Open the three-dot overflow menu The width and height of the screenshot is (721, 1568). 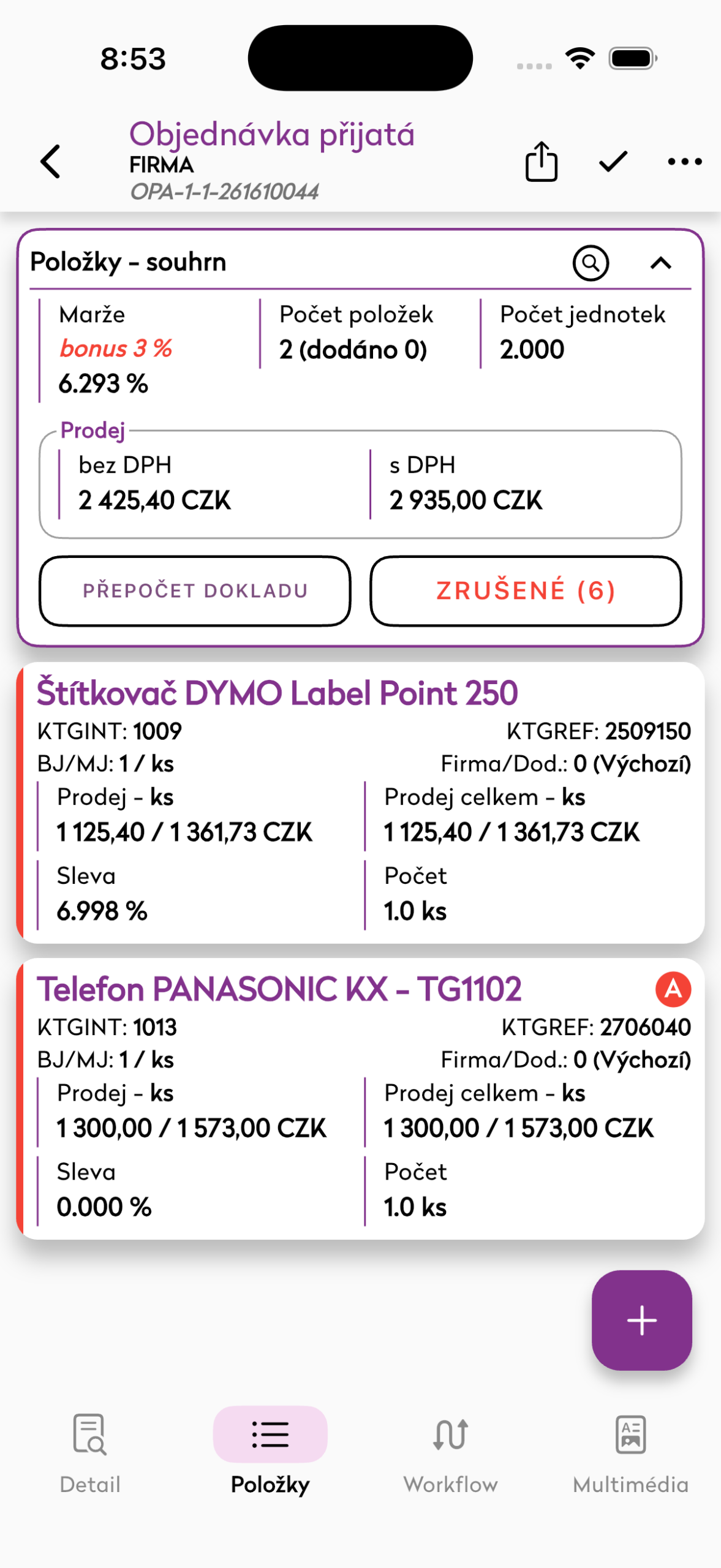coord(684,162)
